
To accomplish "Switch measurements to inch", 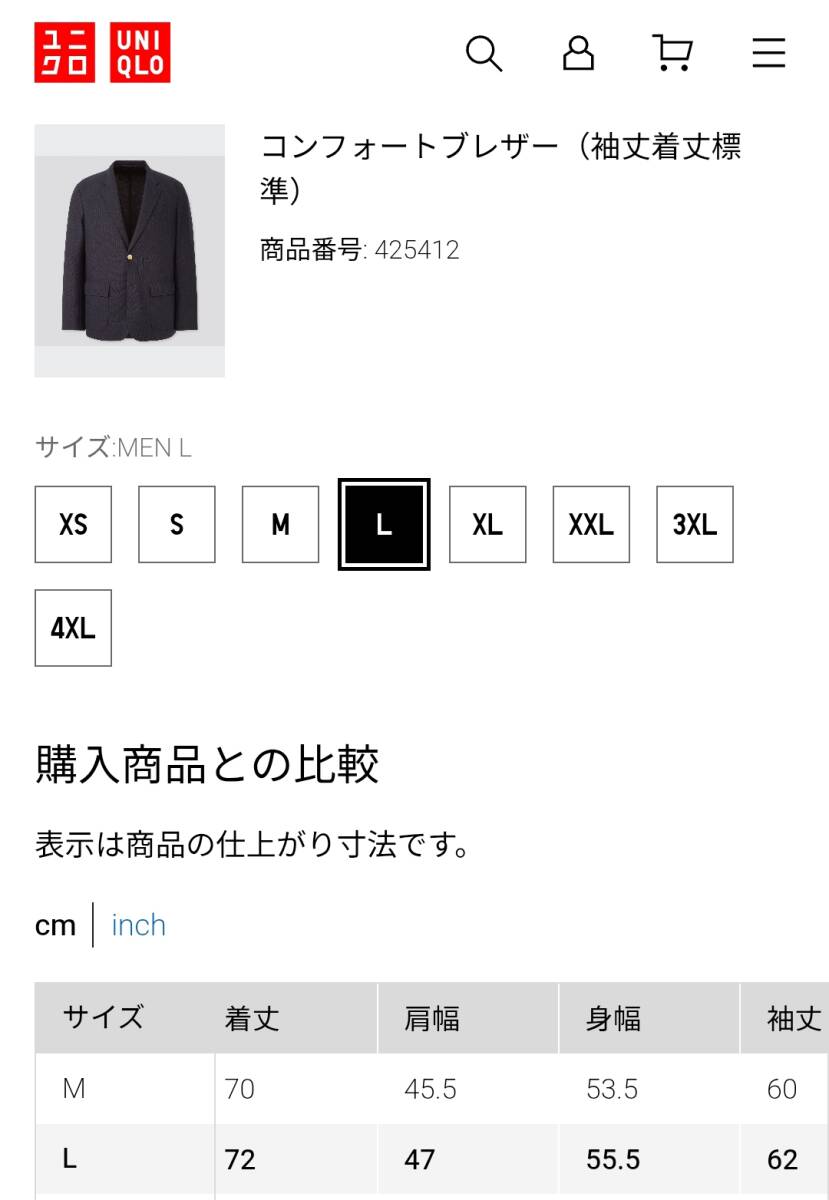I will [138, 925].
